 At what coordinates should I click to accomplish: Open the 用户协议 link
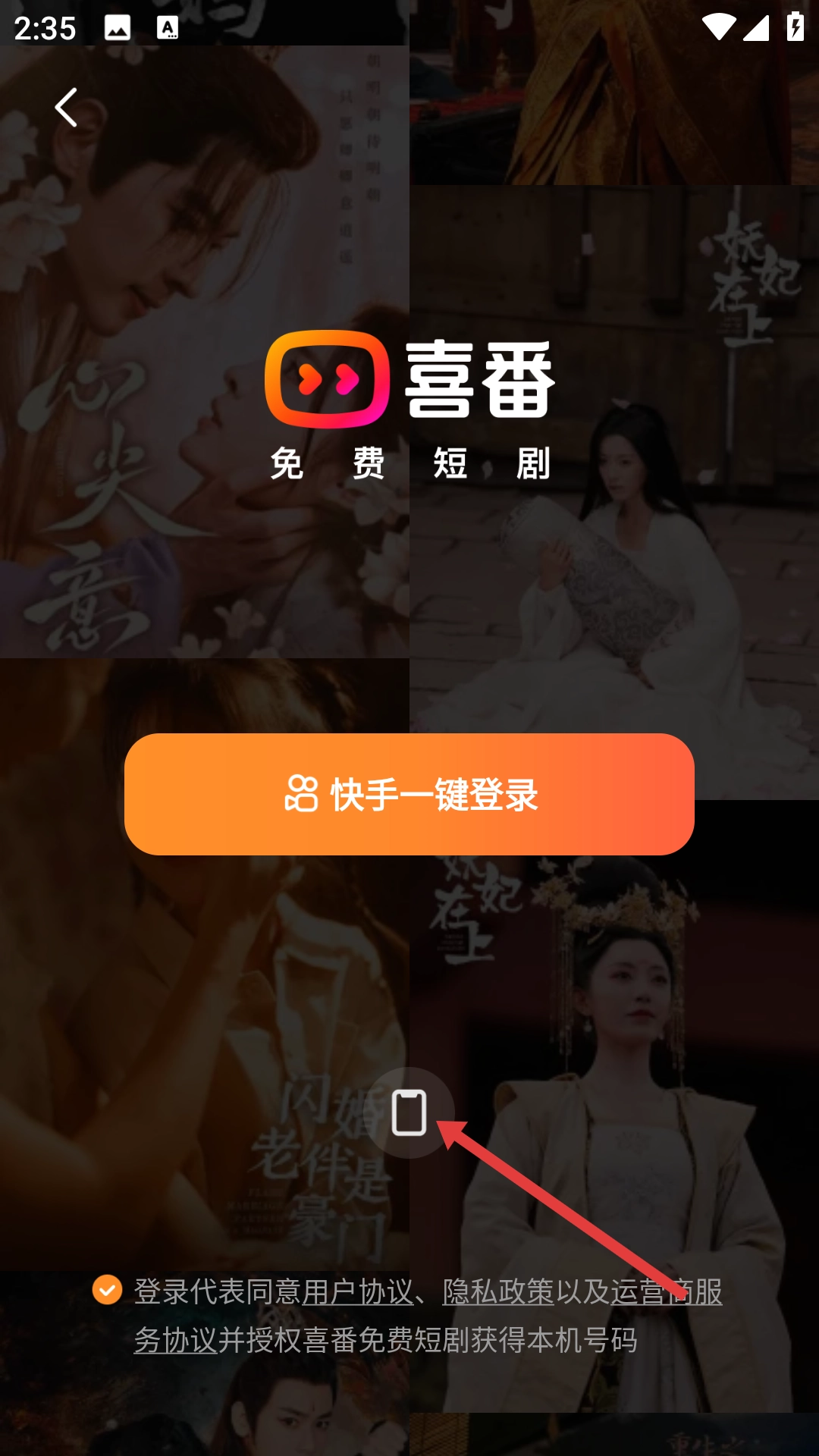[x=357, y=1291]
